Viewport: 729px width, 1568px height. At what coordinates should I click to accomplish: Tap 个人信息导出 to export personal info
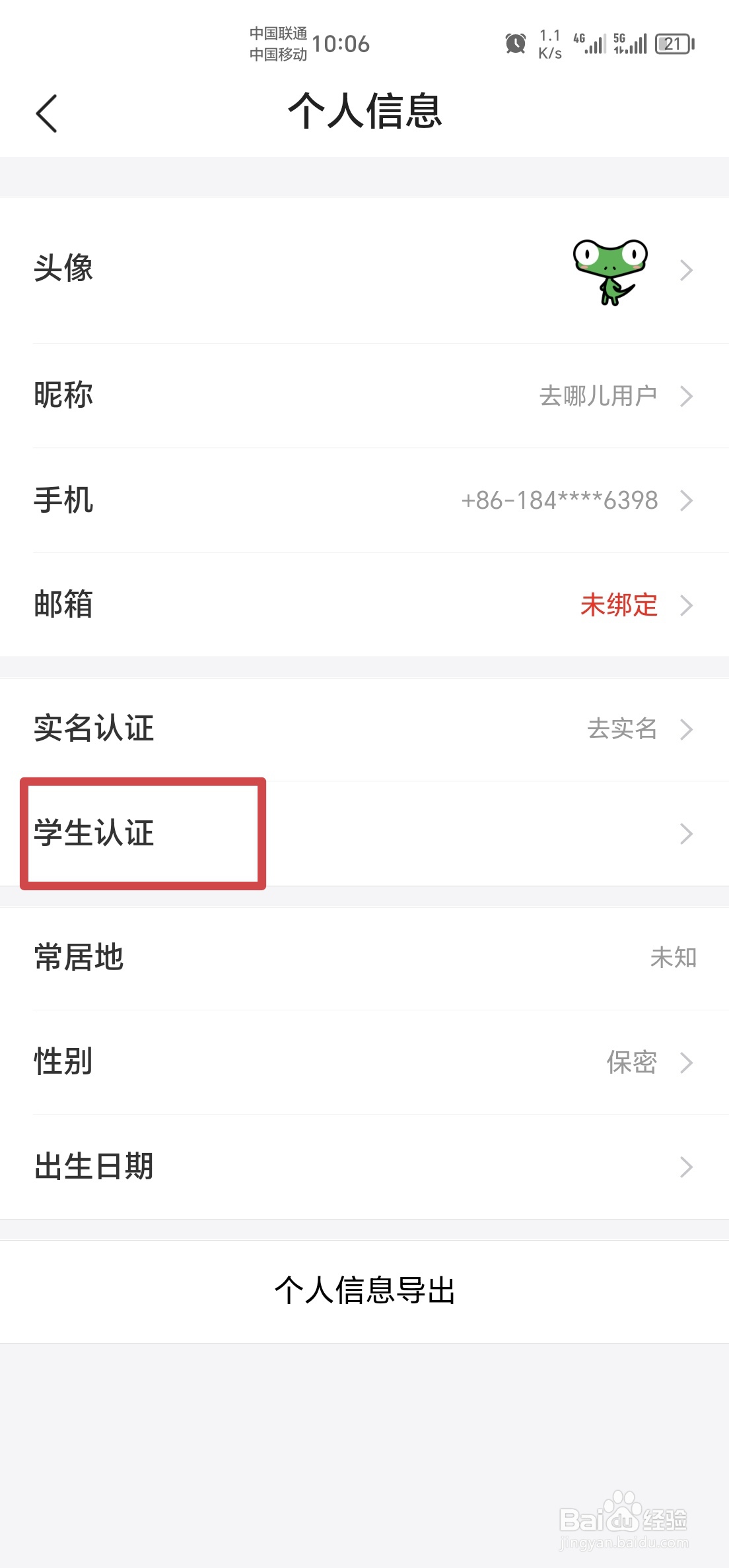(x=364, y=1291)
